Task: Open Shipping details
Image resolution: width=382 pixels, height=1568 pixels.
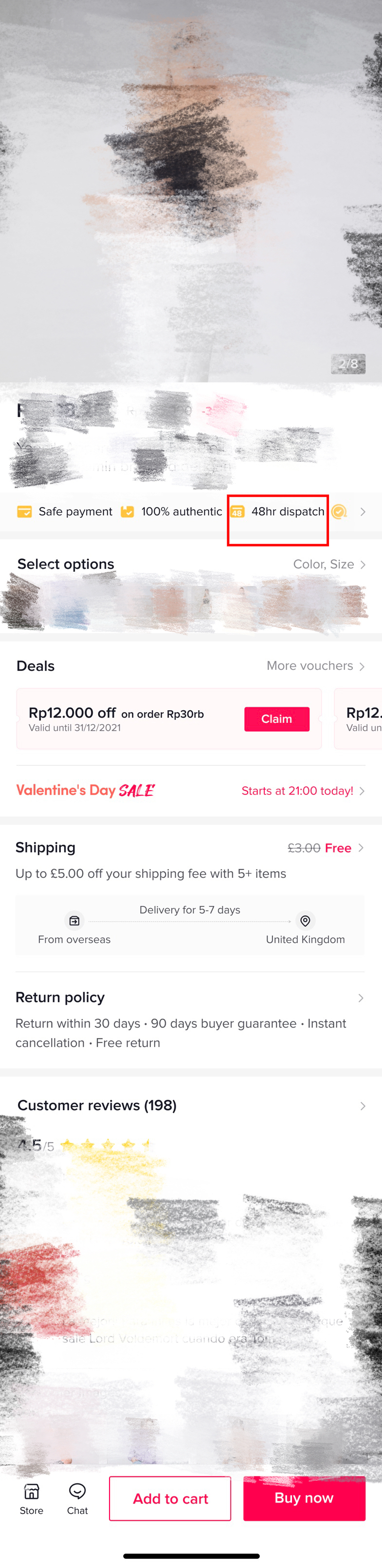Action: pos(190,848)
